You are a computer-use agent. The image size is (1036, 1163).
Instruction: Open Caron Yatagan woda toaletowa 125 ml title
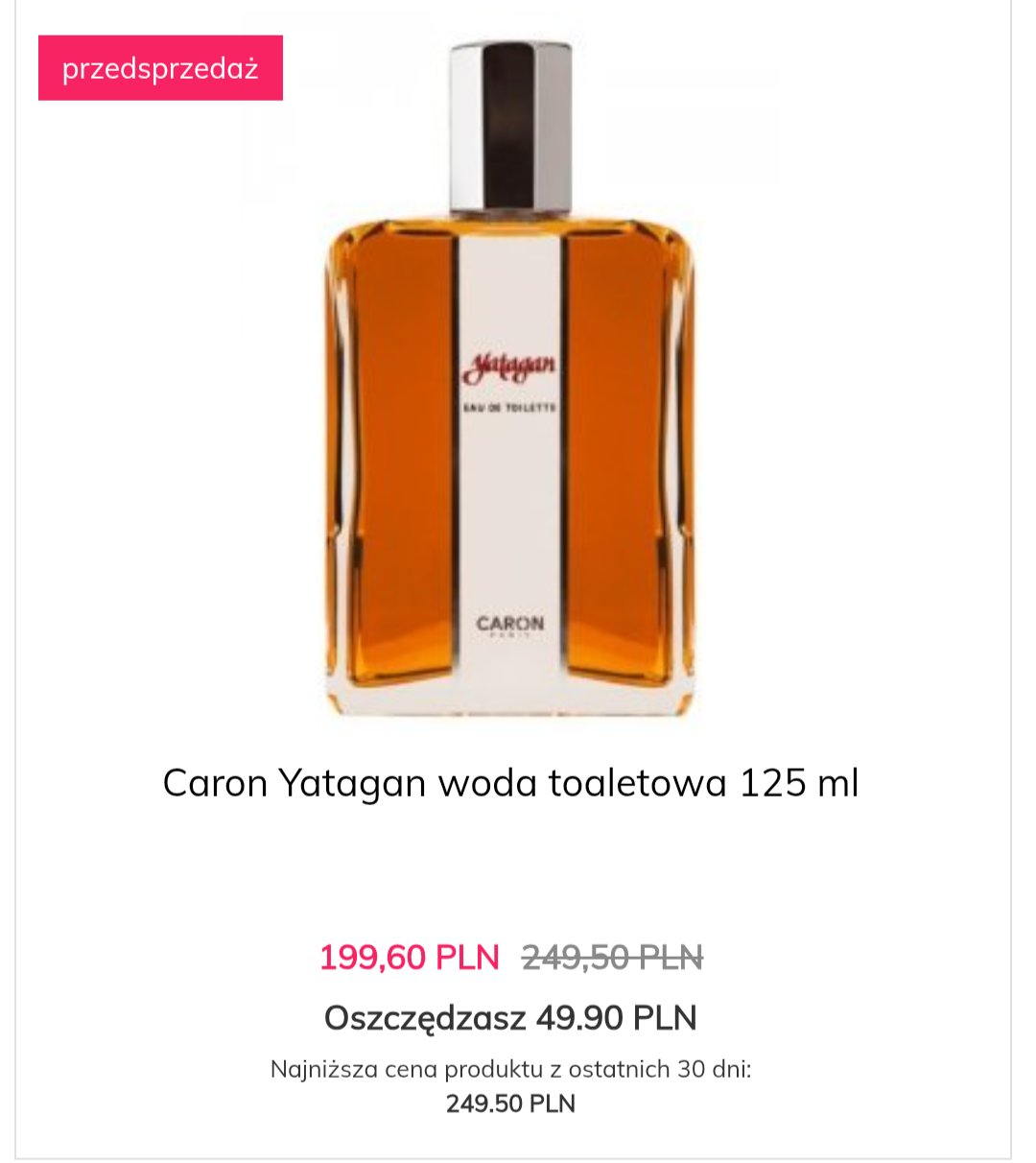click(x=510, y=783)
